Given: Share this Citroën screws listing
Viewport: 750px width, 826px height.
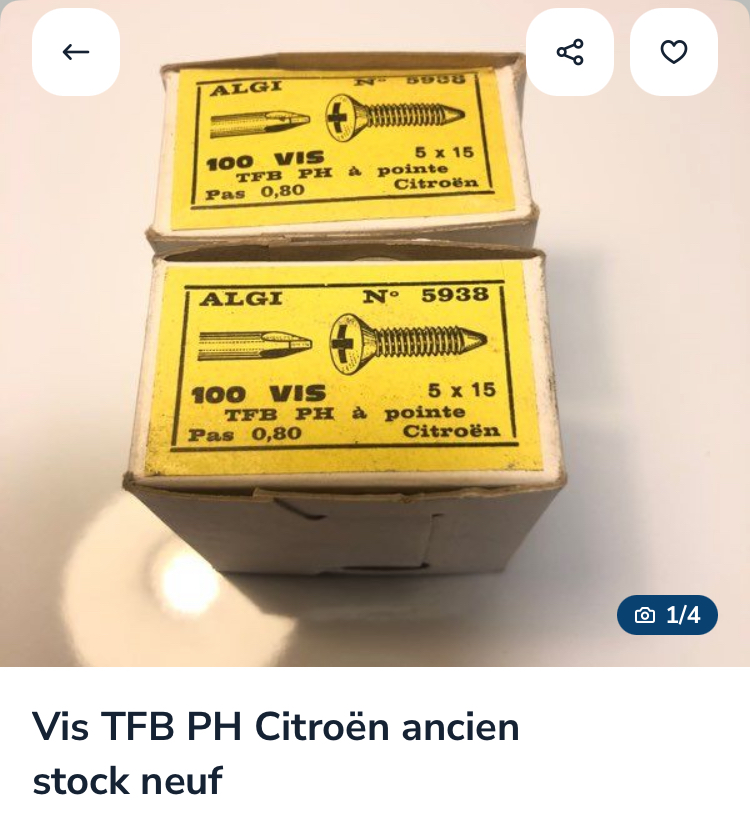Looking at the screenshot, I should (x=570, y=52).
